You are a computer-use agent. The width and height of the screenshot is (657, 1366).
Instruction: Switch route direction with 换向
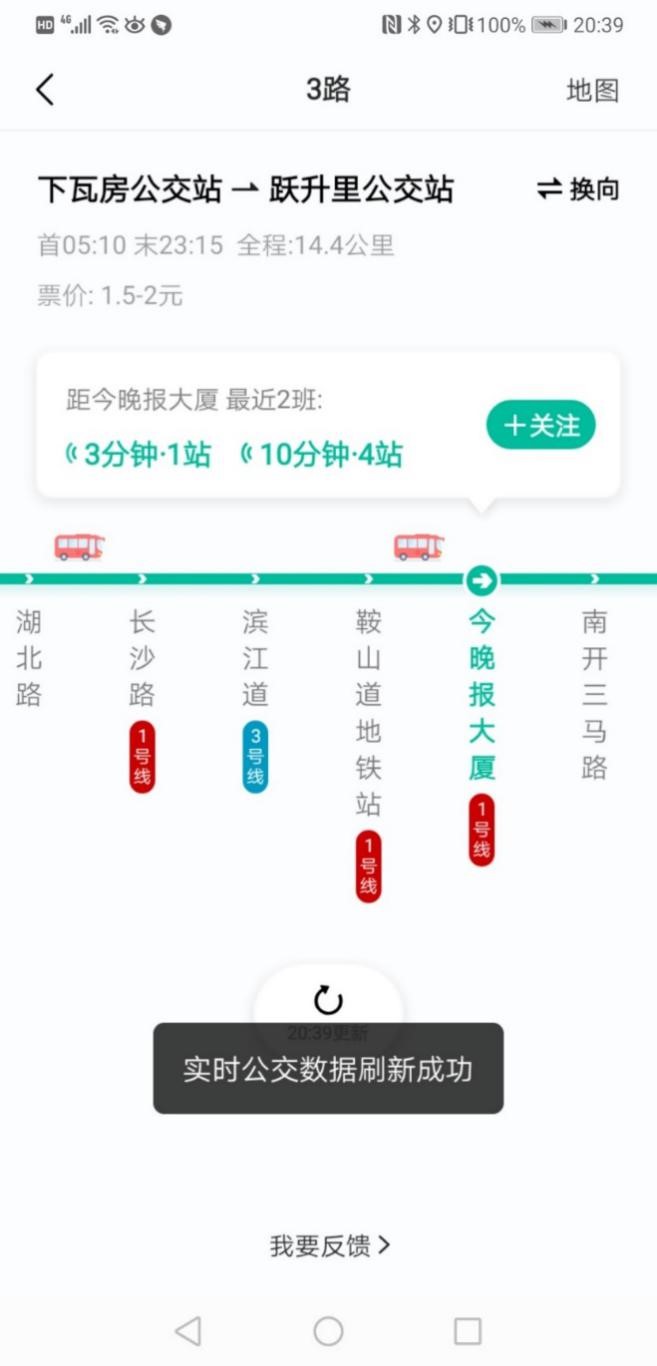579,189
